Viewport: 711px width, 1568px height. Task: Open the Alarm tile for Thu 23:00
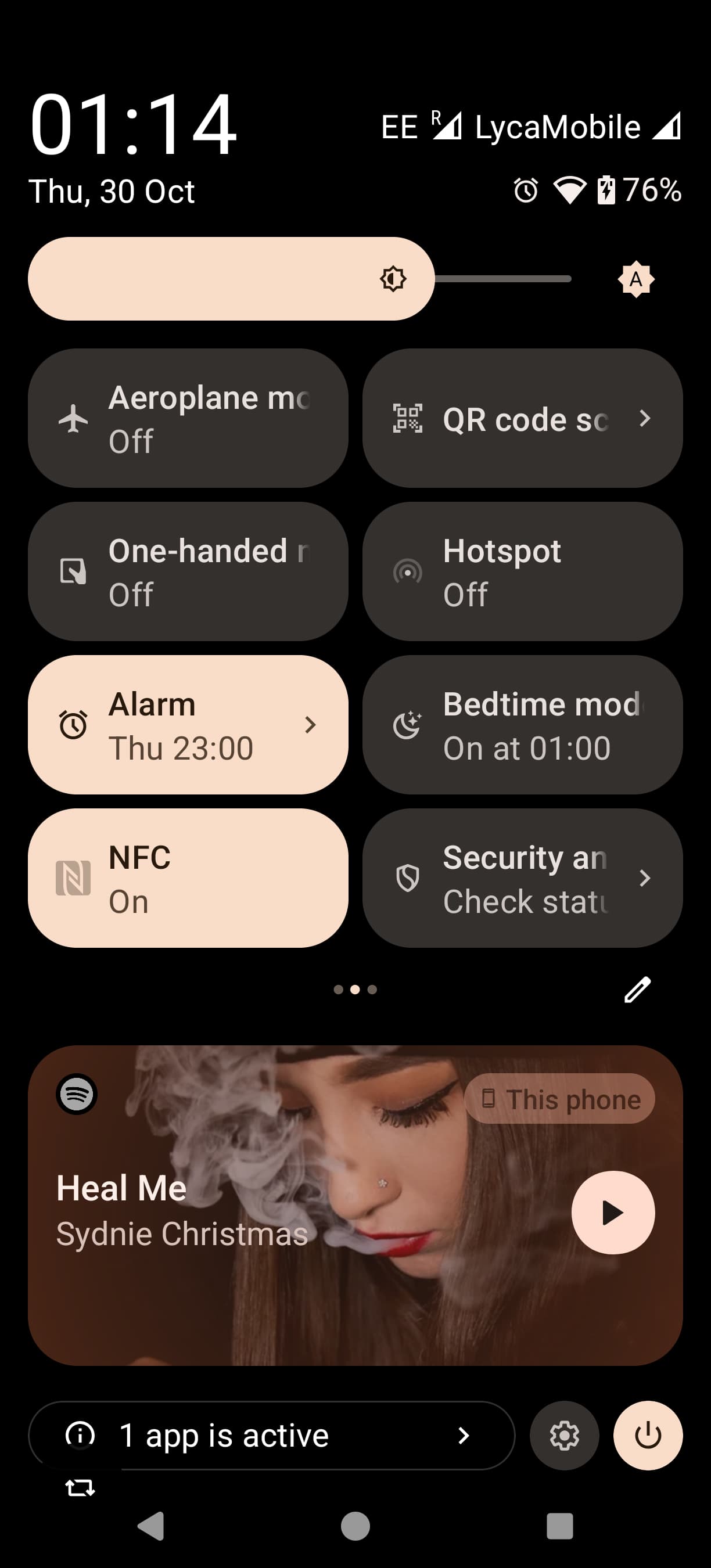click(x=188, y=725)
